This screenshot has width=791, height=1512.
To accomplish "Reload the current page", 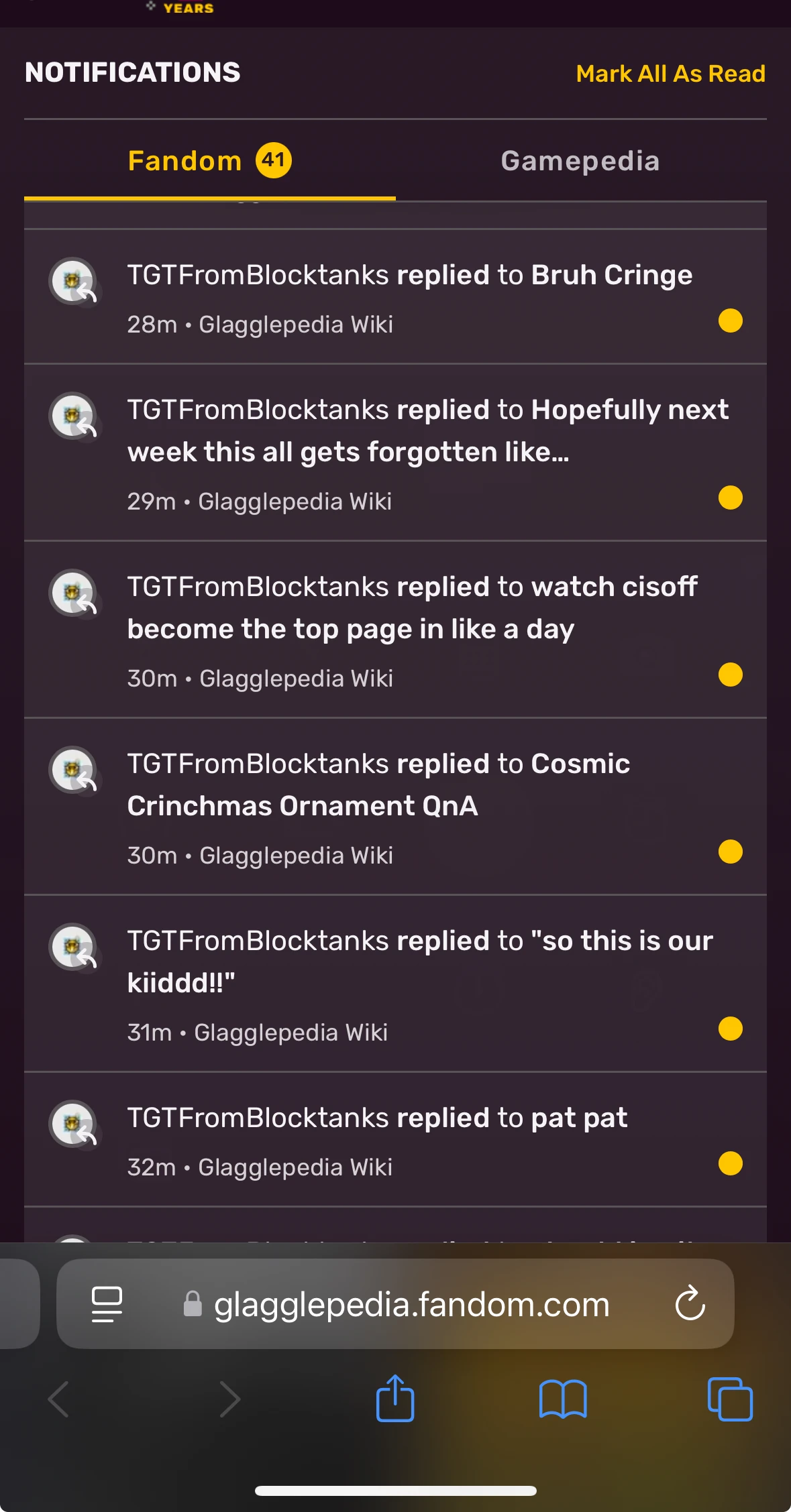I will (690, 1304).
